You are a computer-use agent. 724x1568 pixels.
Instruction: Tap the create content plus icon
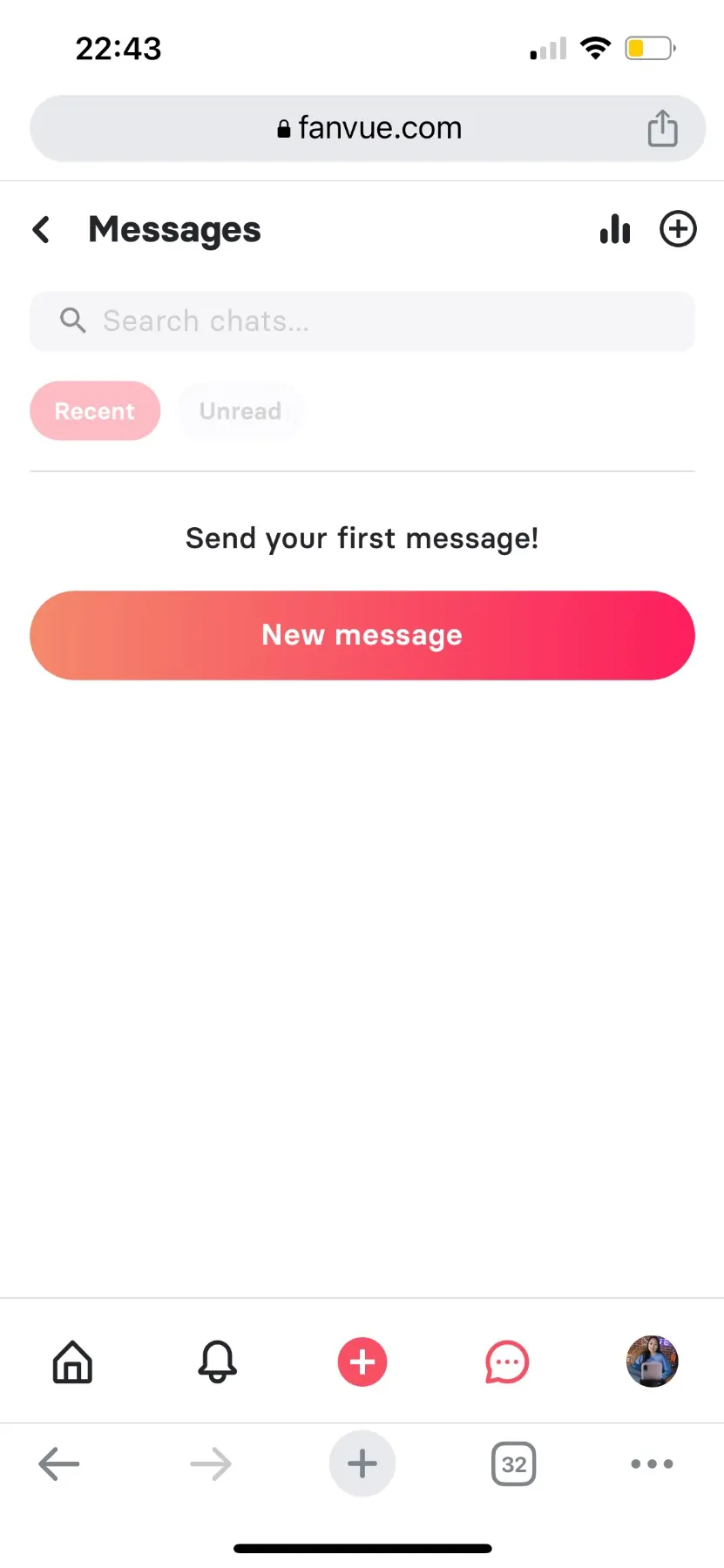(362, 1362)
